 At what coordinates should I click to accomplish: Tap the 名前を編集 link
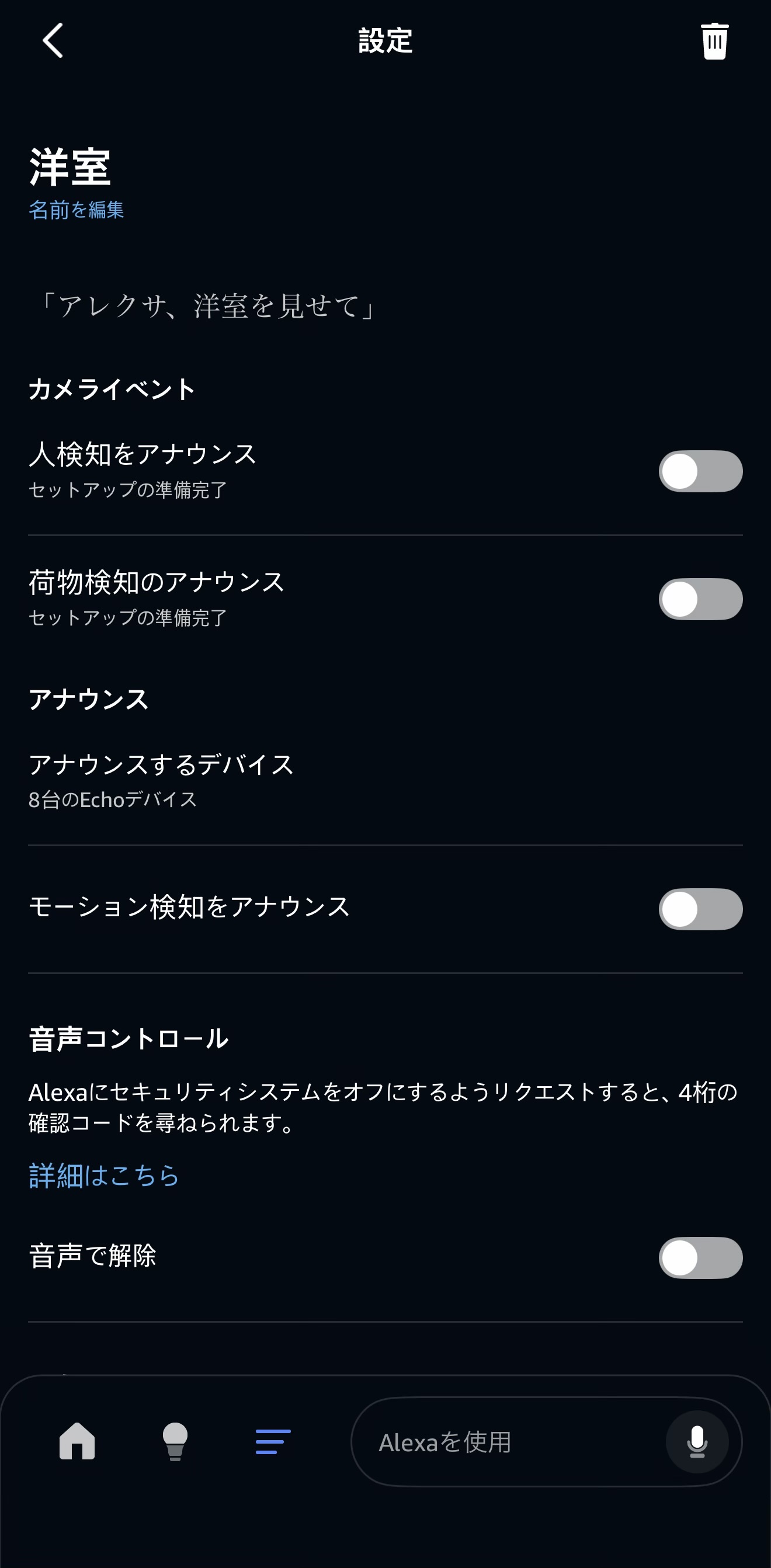click(x=77, y=210)
